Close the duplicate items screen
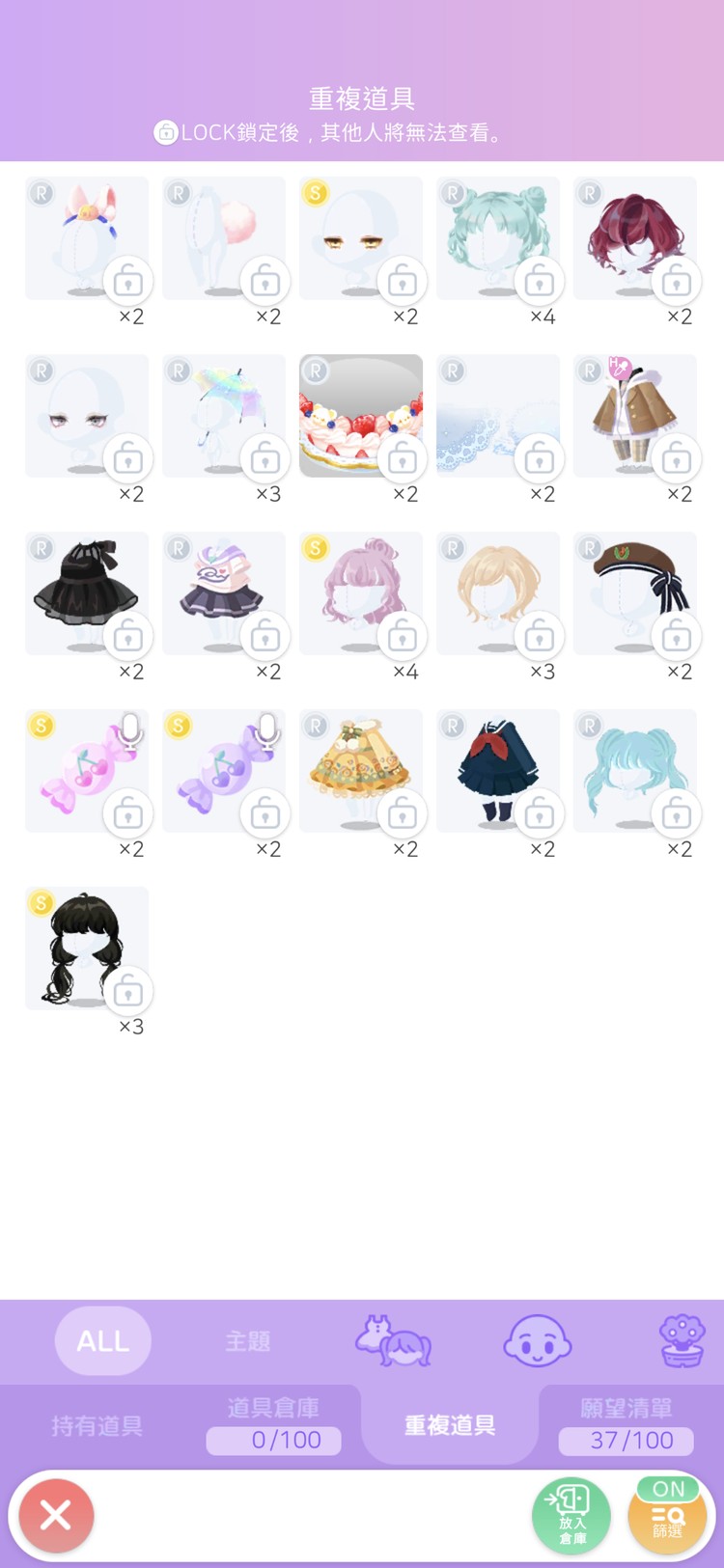Screen dimensions: 724x1568 pyautogui.click(x=56, y=1515)
